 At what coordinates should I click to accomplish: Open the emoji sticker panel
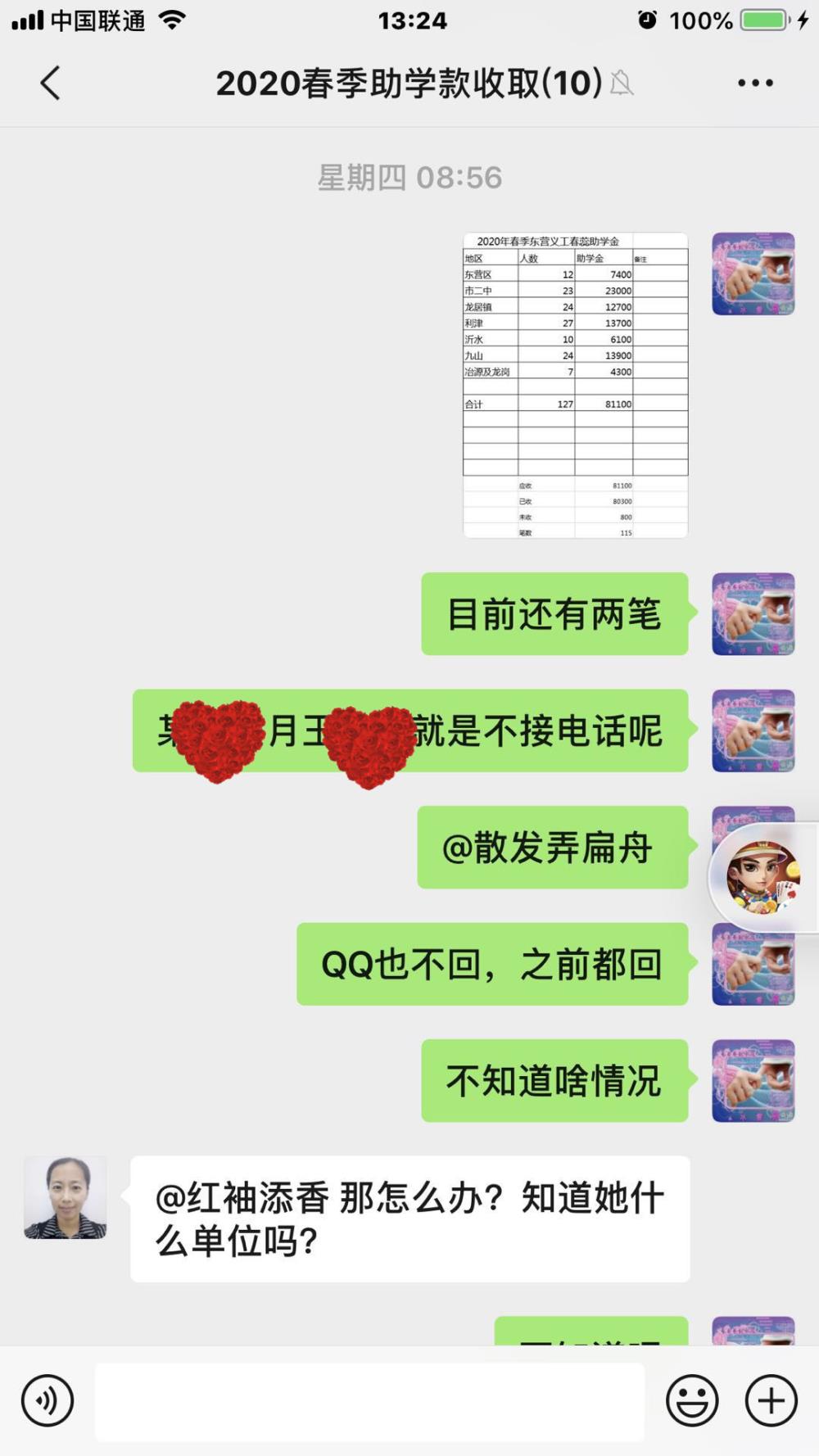[692, 1400]
